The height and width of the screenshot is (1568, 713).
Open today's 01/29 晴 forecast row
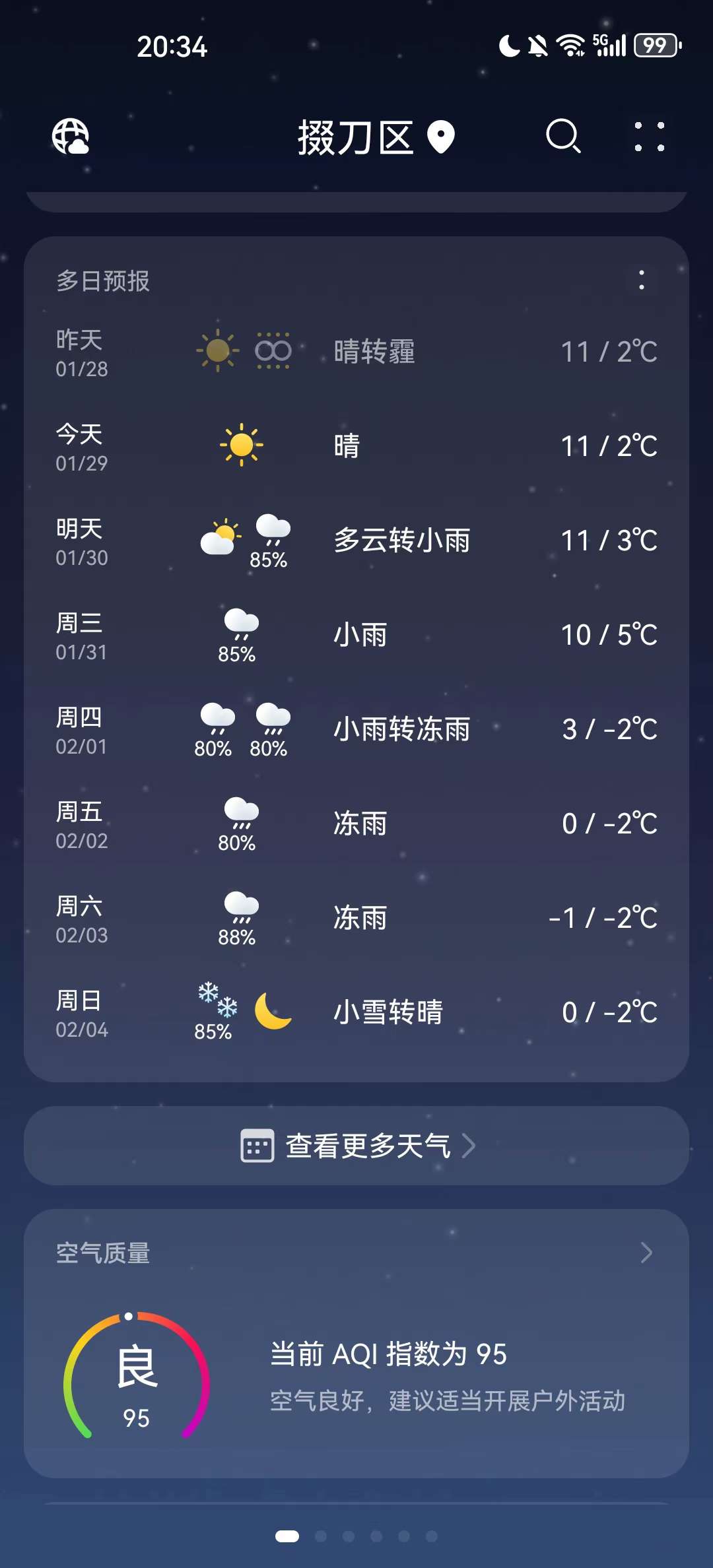pyautogui.click(x=356, y=445)
